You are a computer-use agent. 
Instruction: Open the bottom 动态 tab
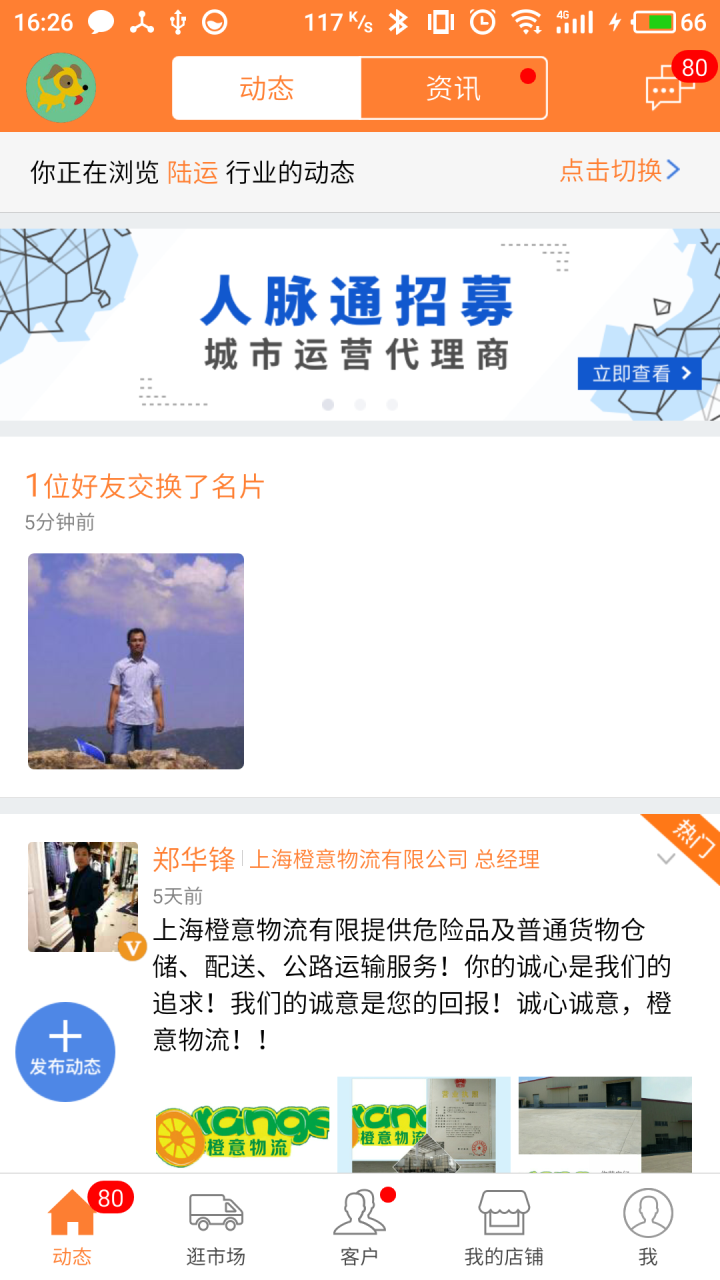pos(72,1227)
